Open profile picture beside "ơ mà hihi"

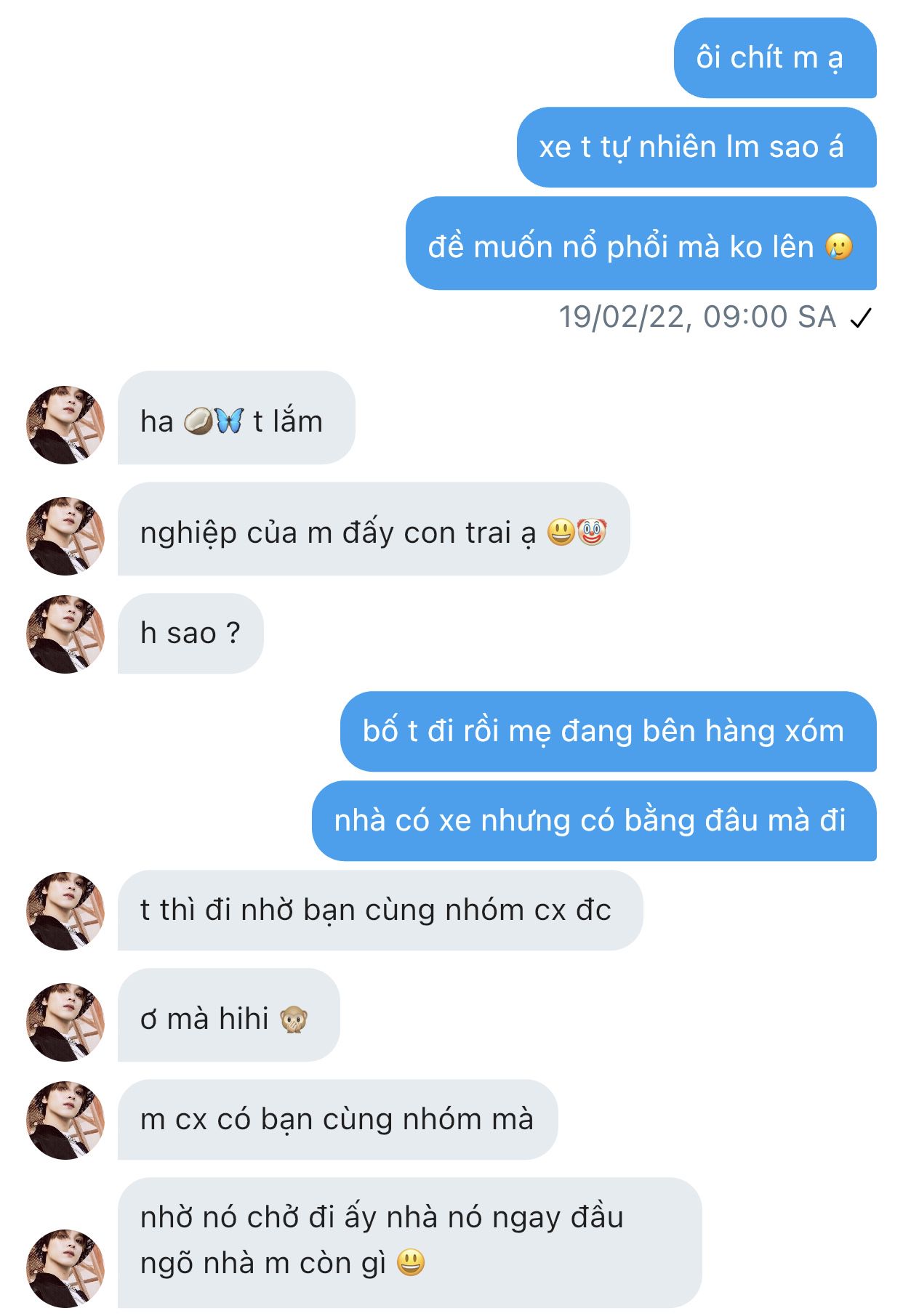[x=65, y=1022]
